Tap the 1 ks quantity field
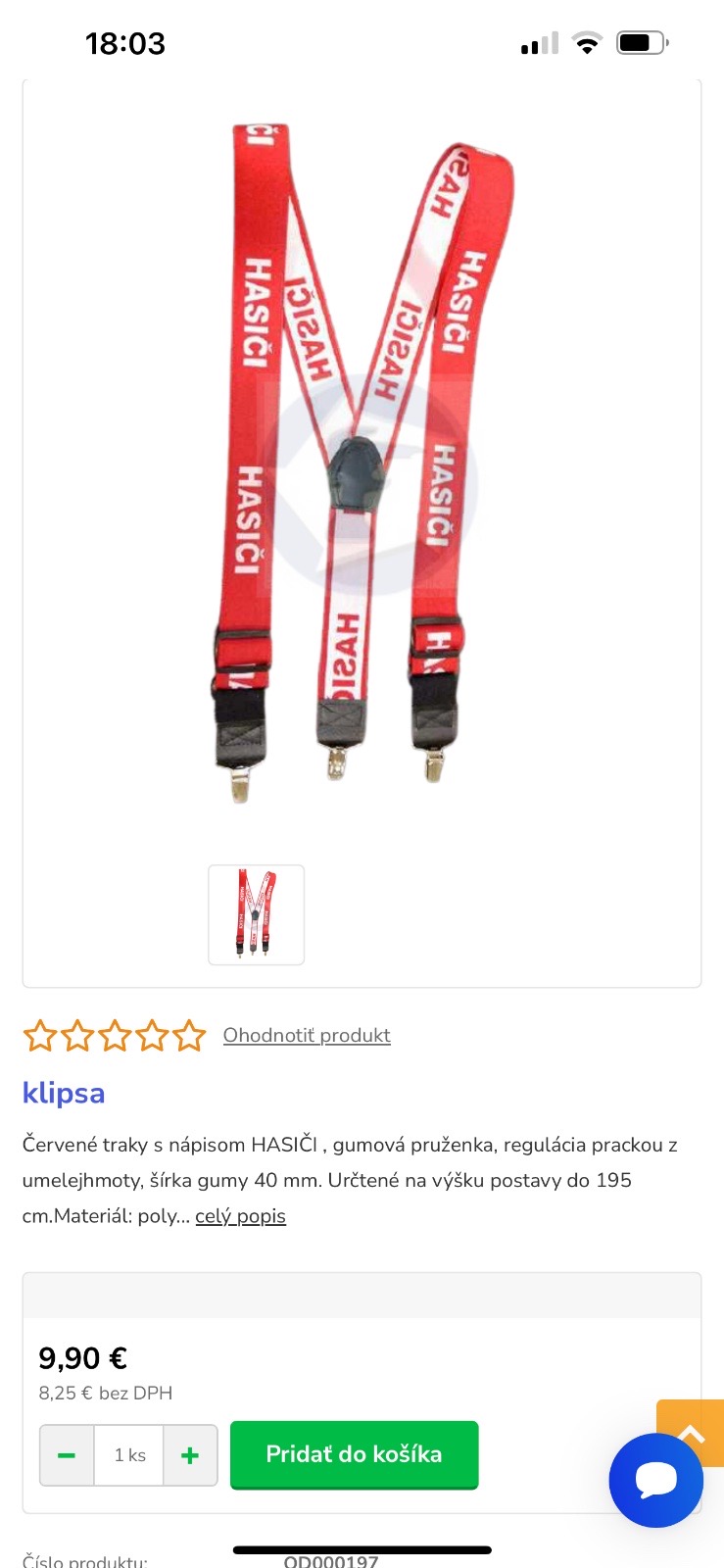724x1568 pixels. [129, 1455]
